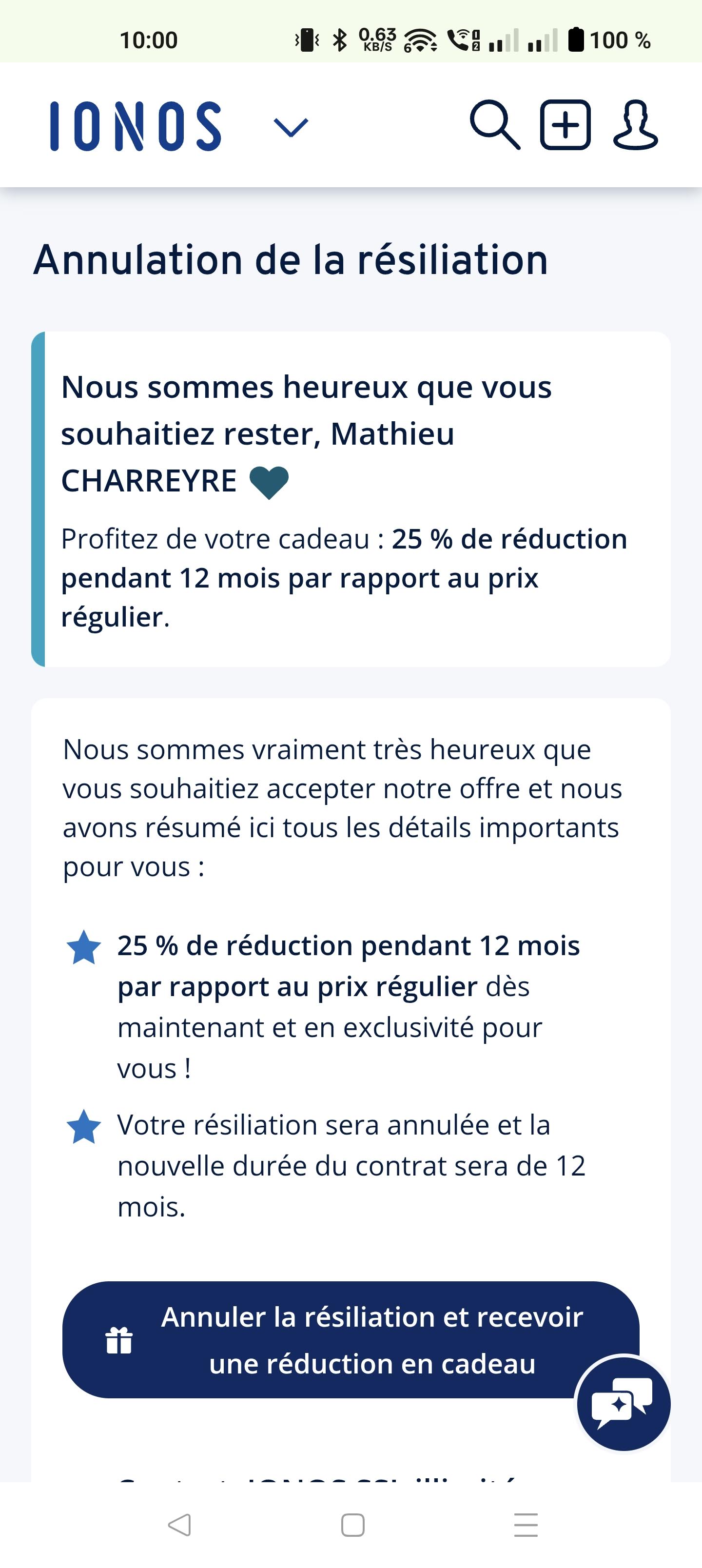Open the search magnifier icon
The width and height of the screenshot is (702, 1568).
(495, 125)
